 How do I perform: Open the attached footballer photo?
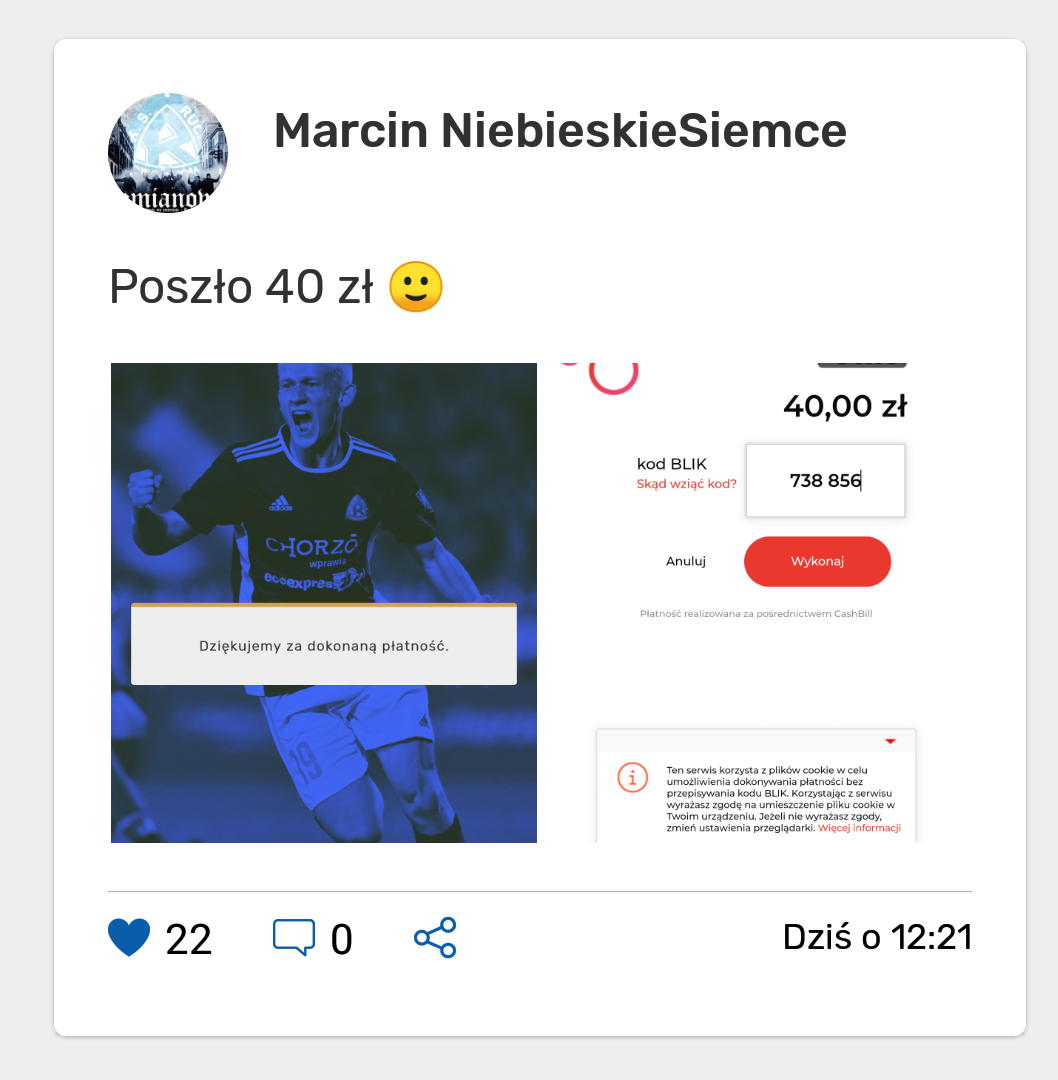pyautogui.click(x=323, y=602)
